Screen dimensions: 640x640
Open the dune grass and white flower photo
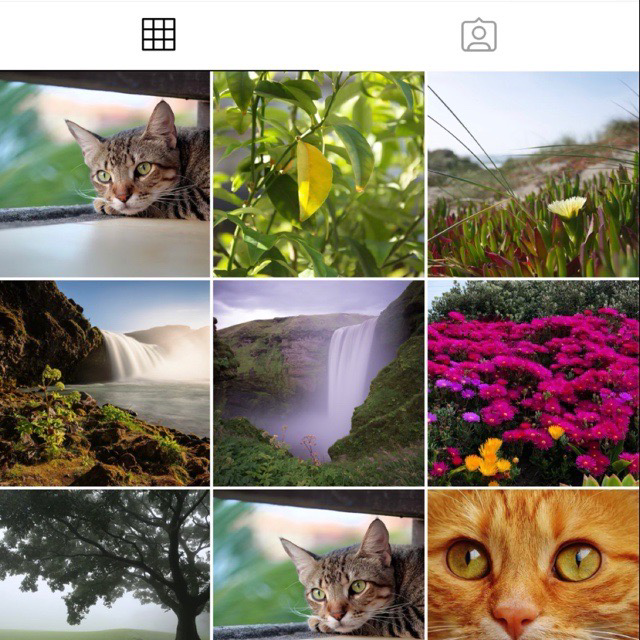click(x=533, y=174)
